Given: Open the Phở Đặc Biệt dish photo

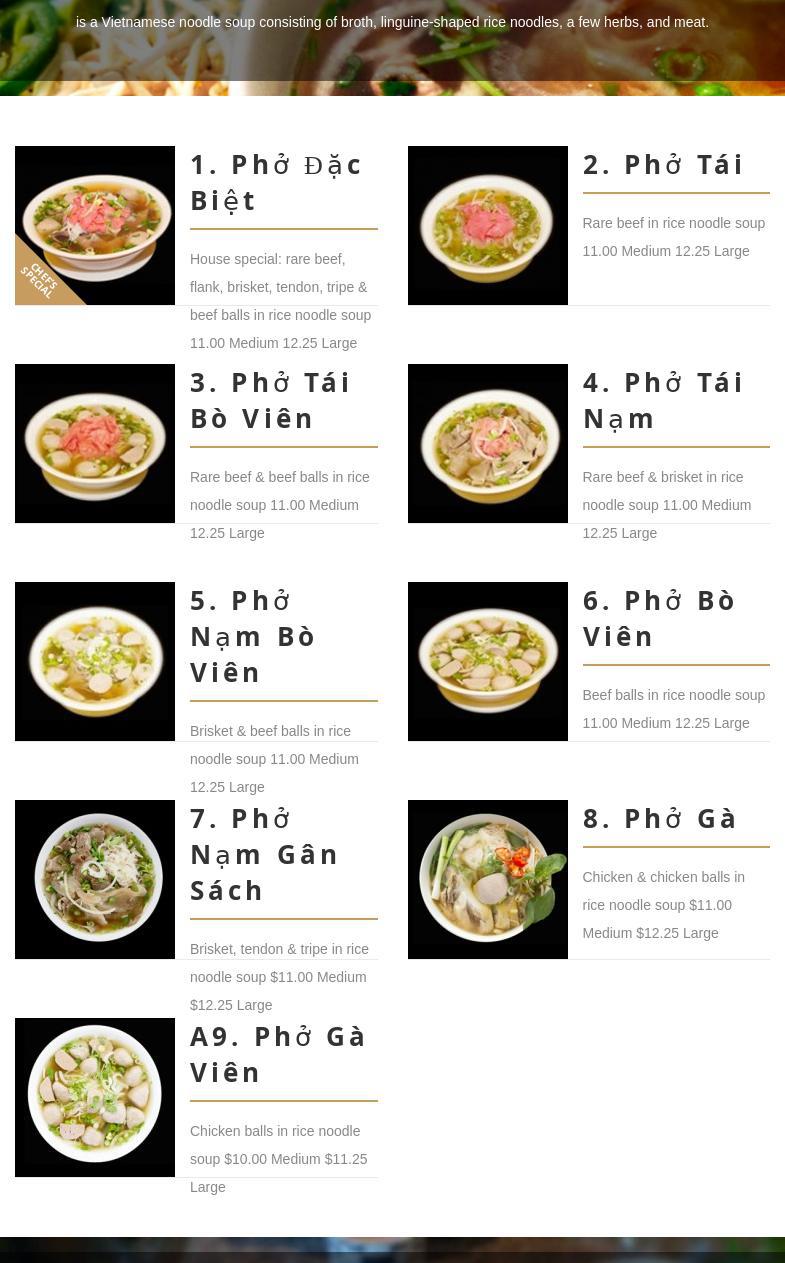Looking at the screenshot, I should [x=95, y=225].
